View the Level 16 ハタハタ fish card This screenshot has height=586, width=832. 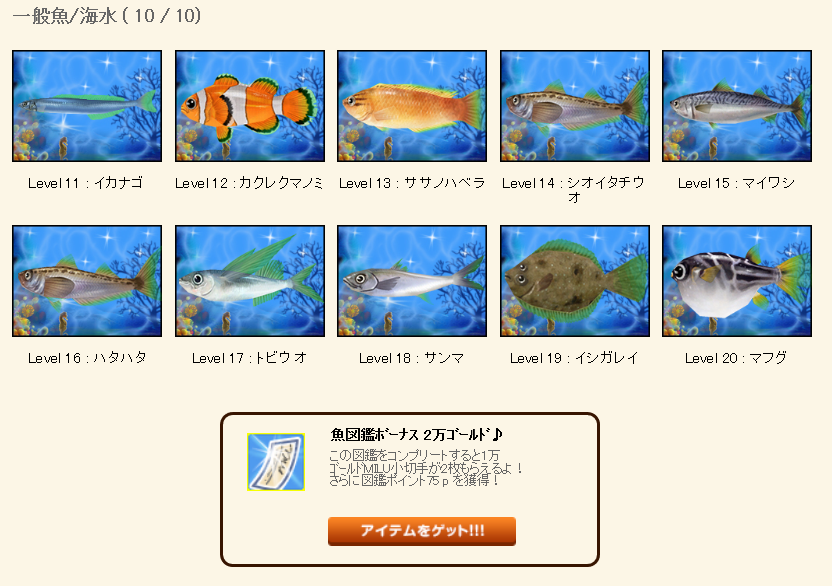click(87, 281)
